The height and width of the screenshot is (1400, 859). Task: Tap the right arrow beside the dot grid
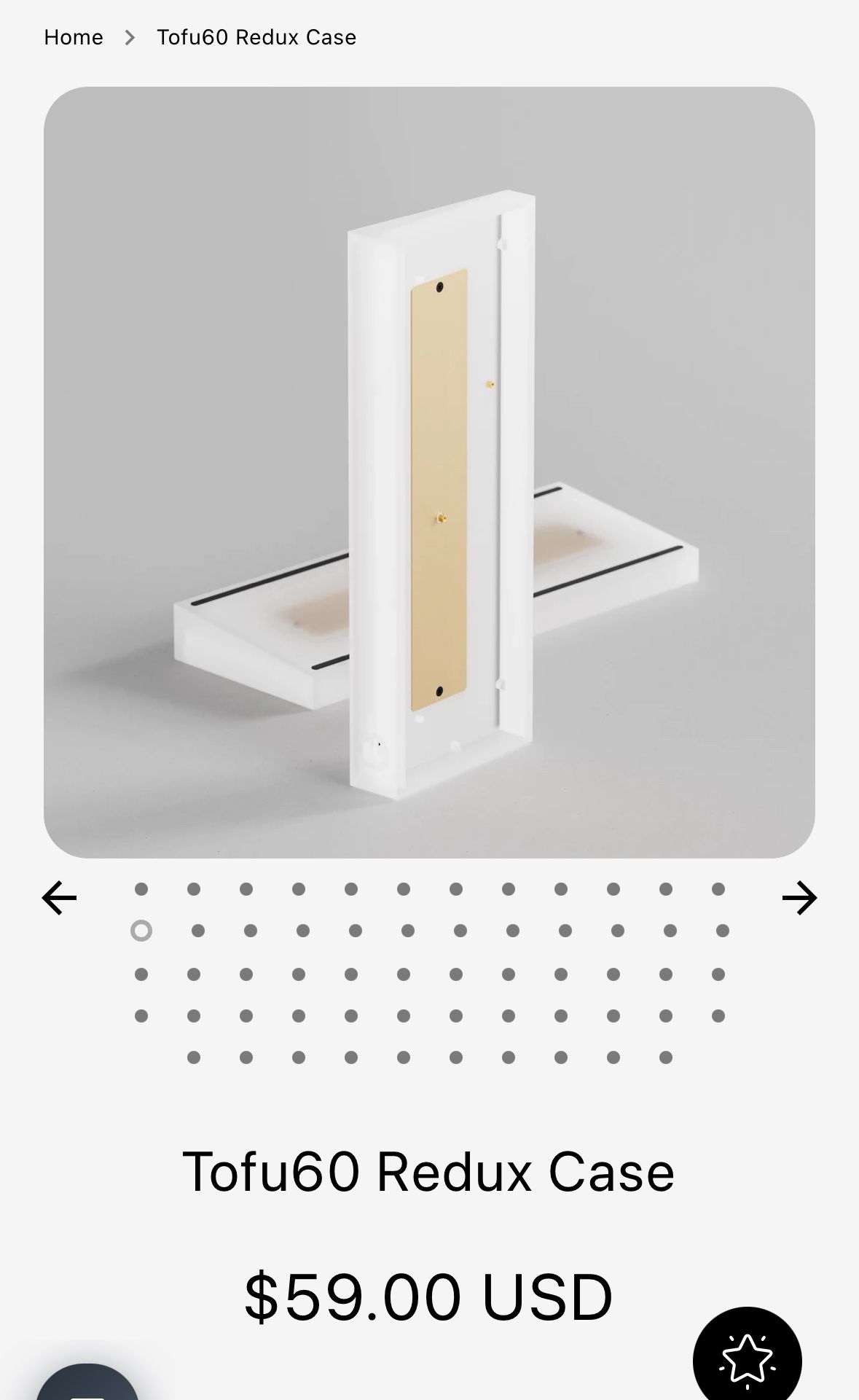pos(800,899)
